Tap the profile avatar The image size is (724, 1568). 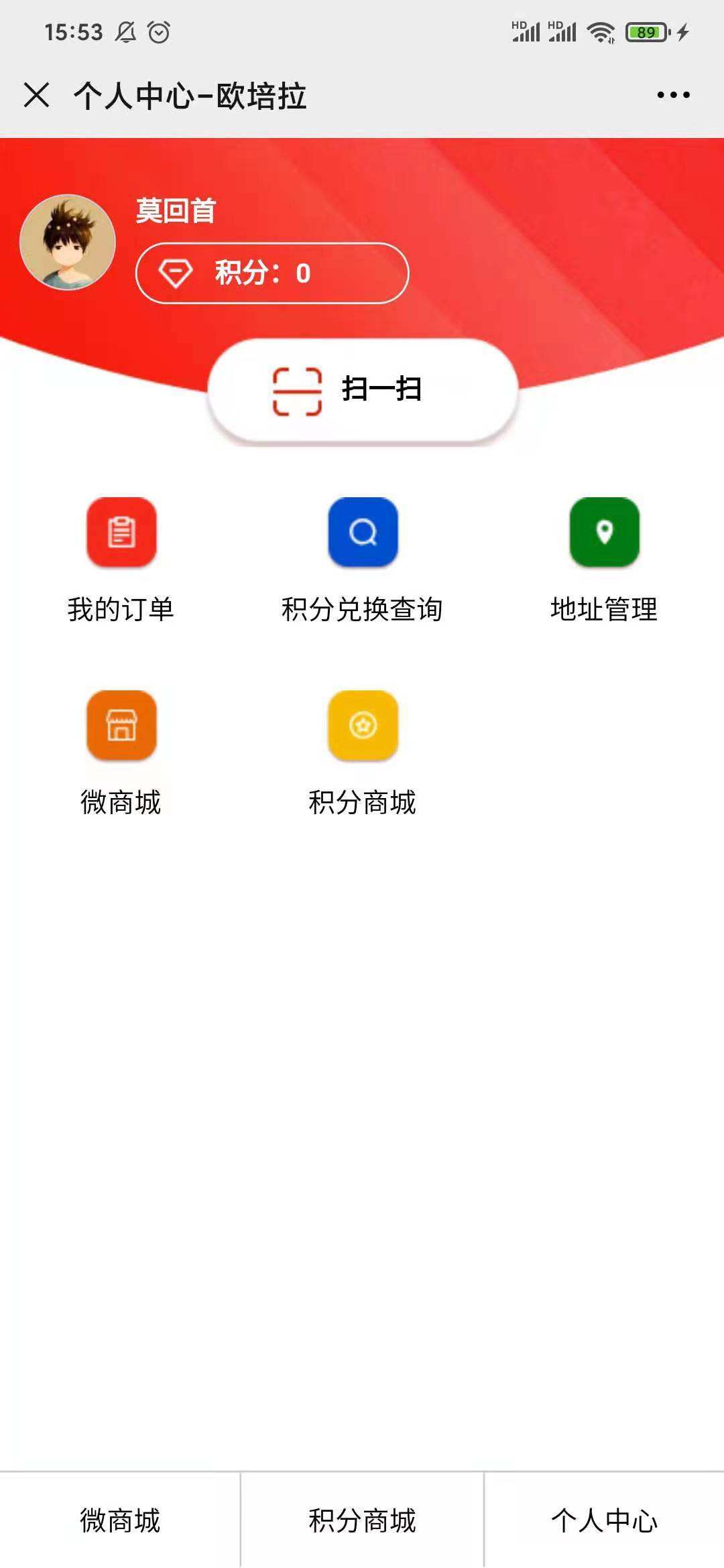point(68,243)
